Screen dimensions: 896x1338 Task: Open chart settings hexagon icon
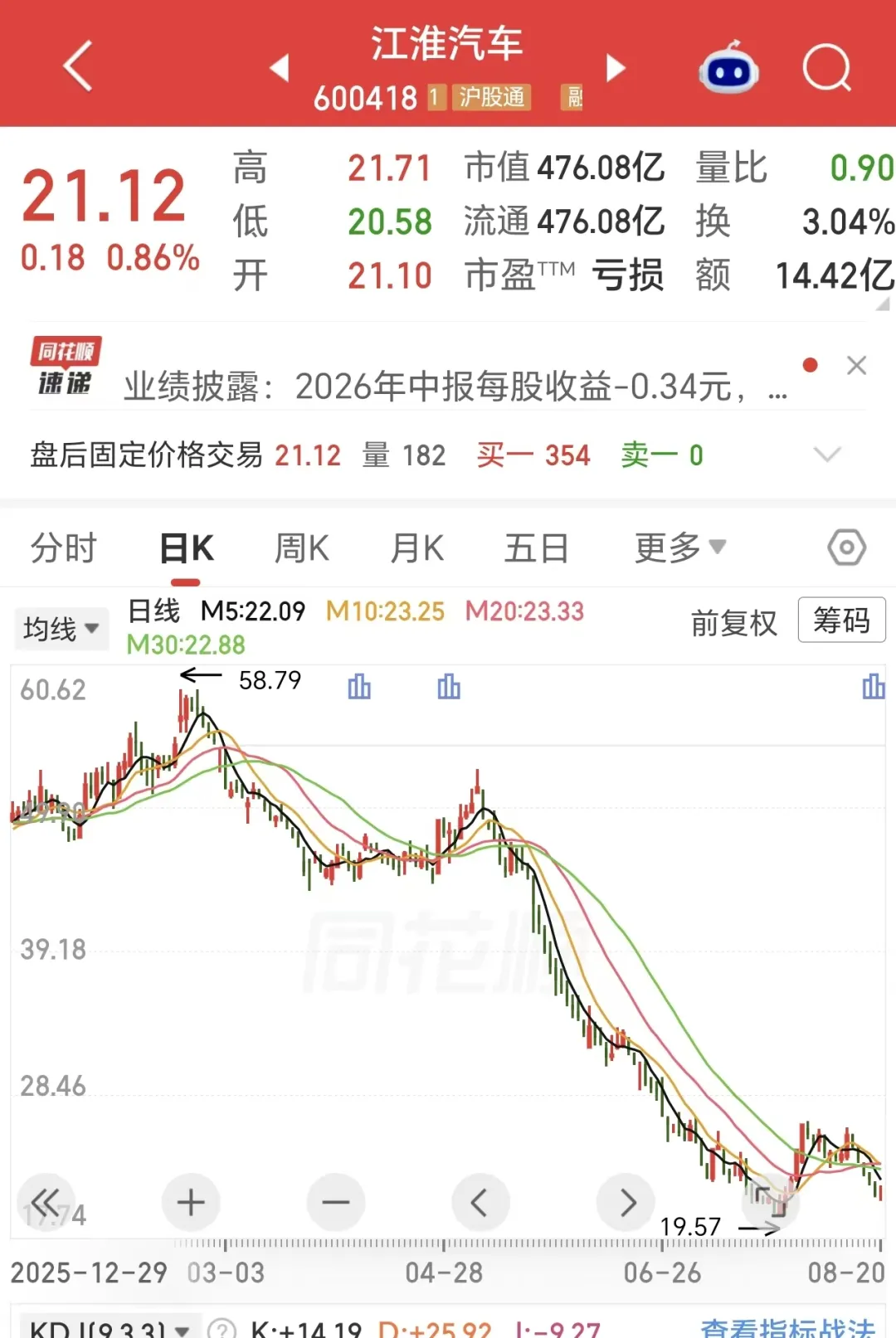[x=846, y=547]
